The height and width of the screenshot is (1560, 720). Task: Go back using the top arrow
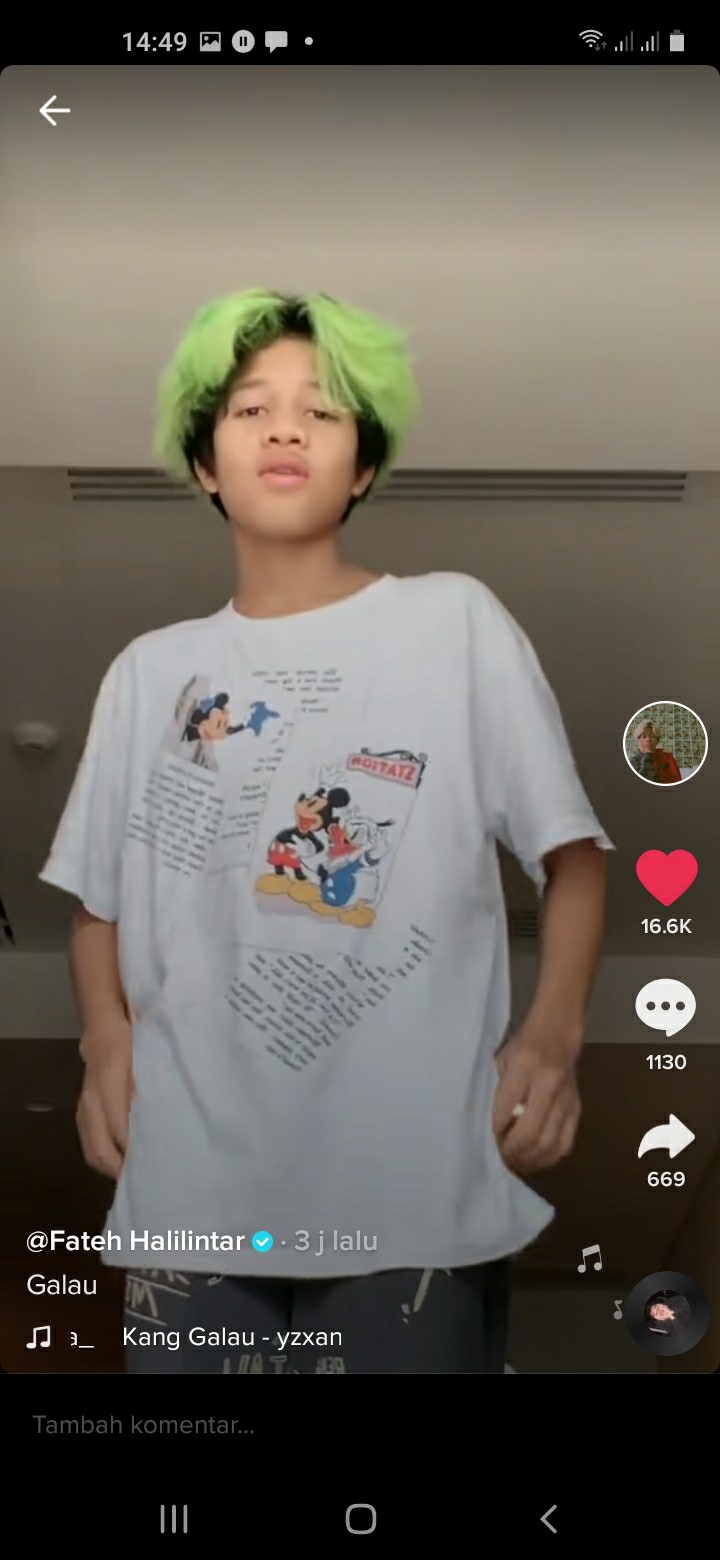tap(54, 111)
